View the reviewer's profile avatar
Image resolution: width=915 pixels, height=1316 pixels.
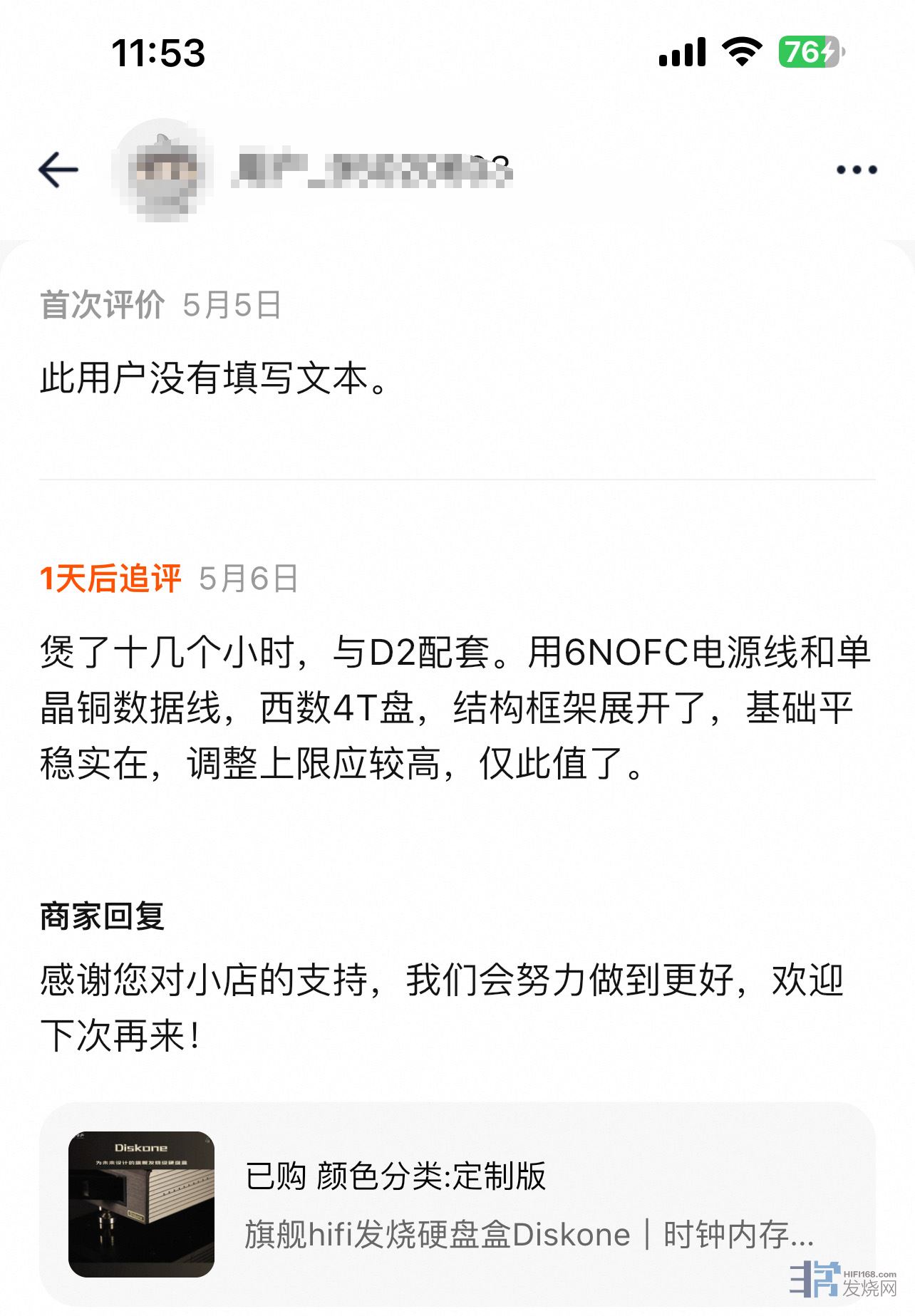tap(163, 170)
